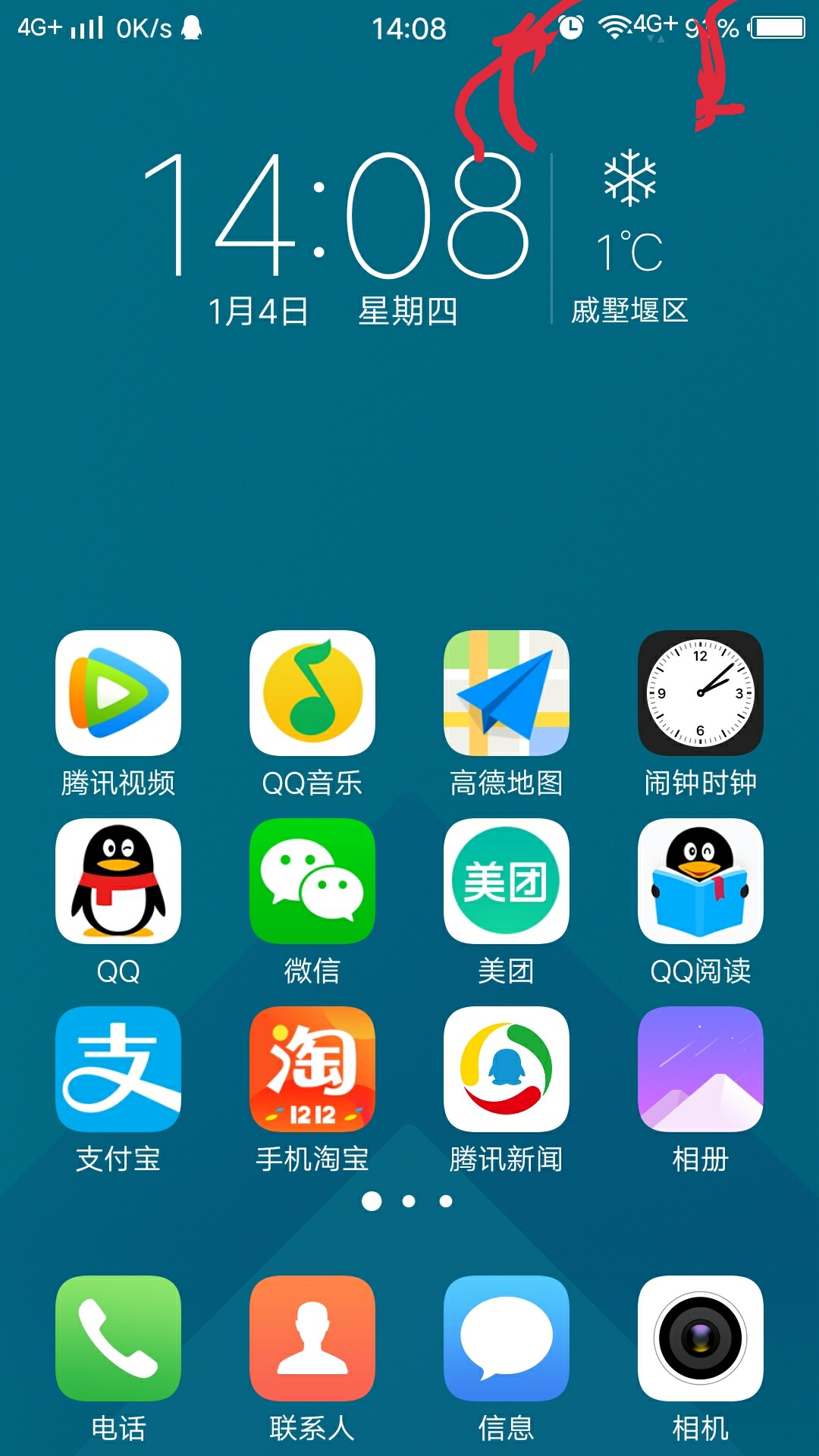Image resolution: width=819 pixels, height=1456 pixels.
Task: Open 高德地图 maps app
Action: click(507, 693)
